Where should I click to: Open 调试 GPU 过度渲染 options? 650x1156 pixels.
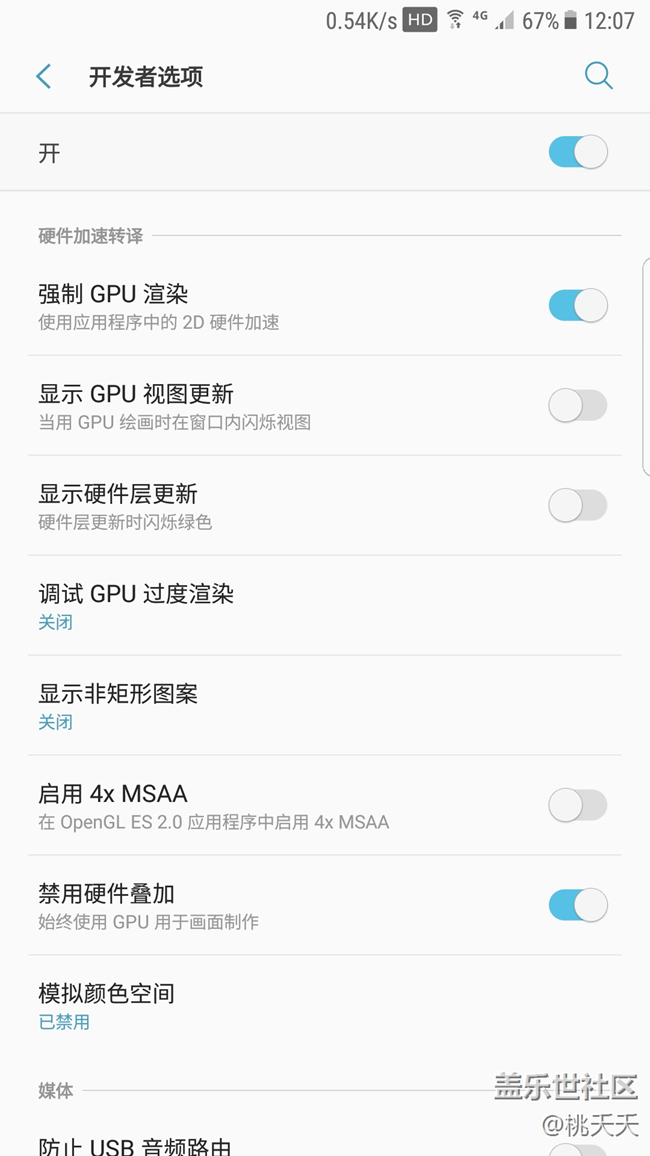pos(136,605)
